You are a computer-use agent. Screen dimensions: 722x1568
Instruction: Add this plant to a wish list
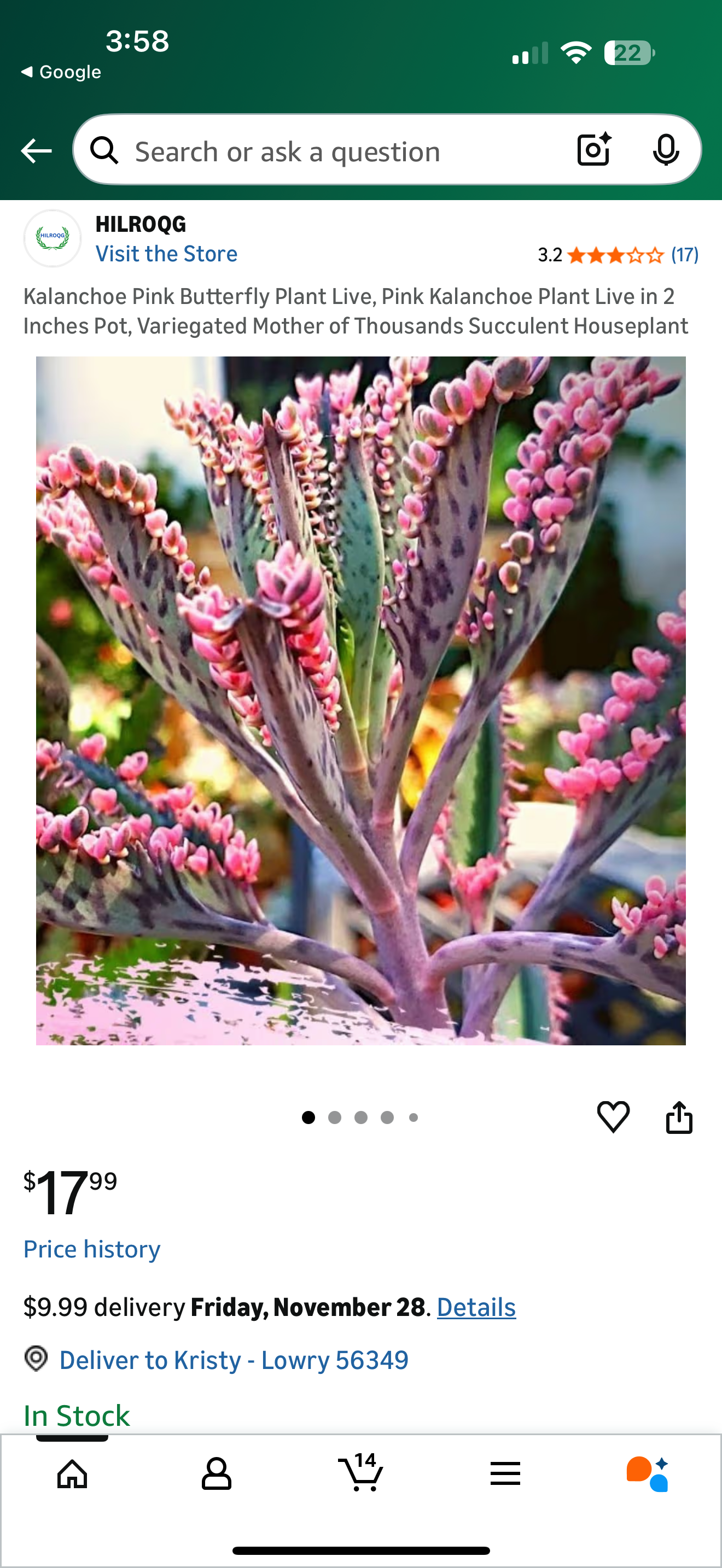point(613,1117)
